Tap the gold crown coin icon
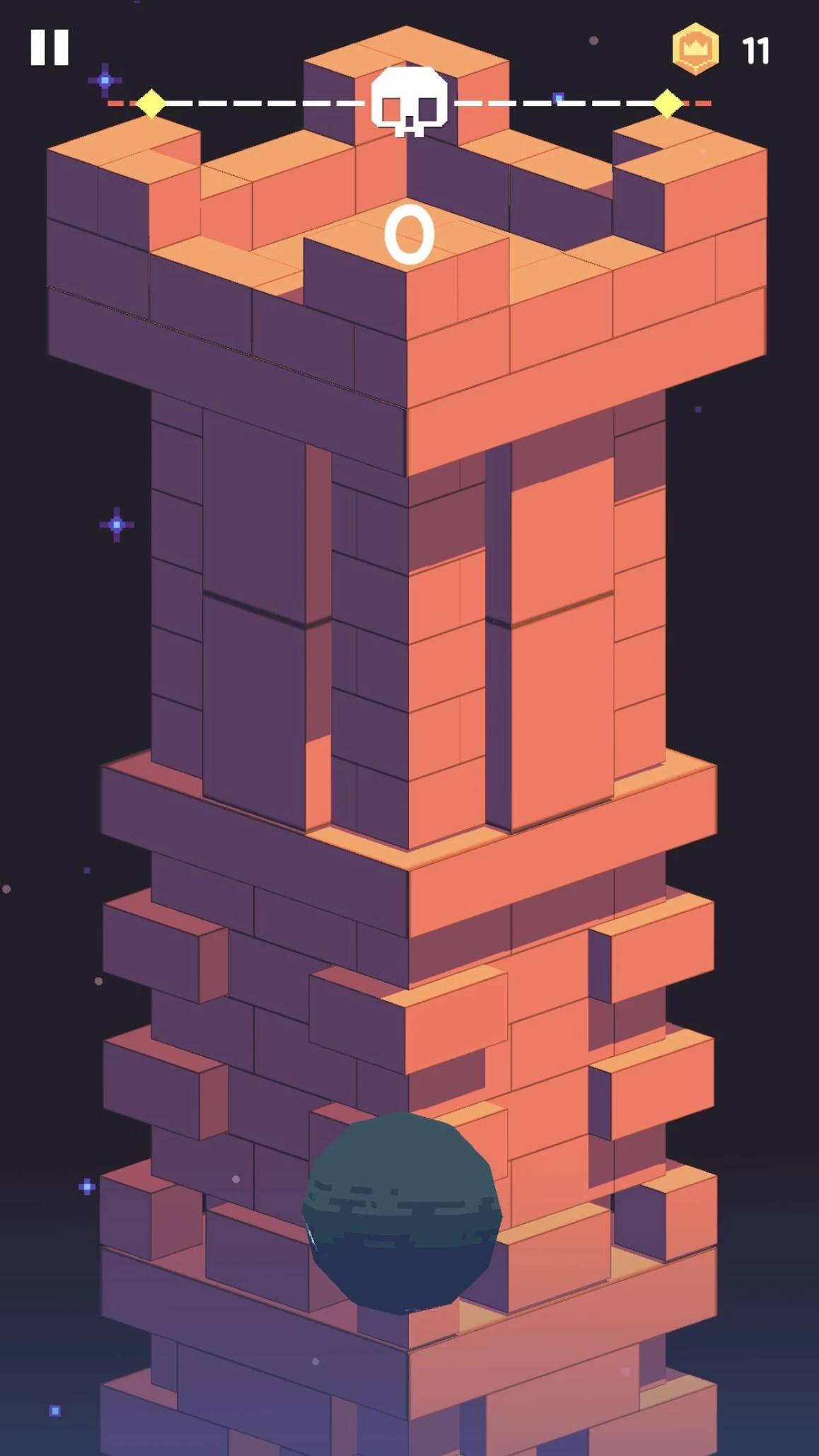 (695, 49)
